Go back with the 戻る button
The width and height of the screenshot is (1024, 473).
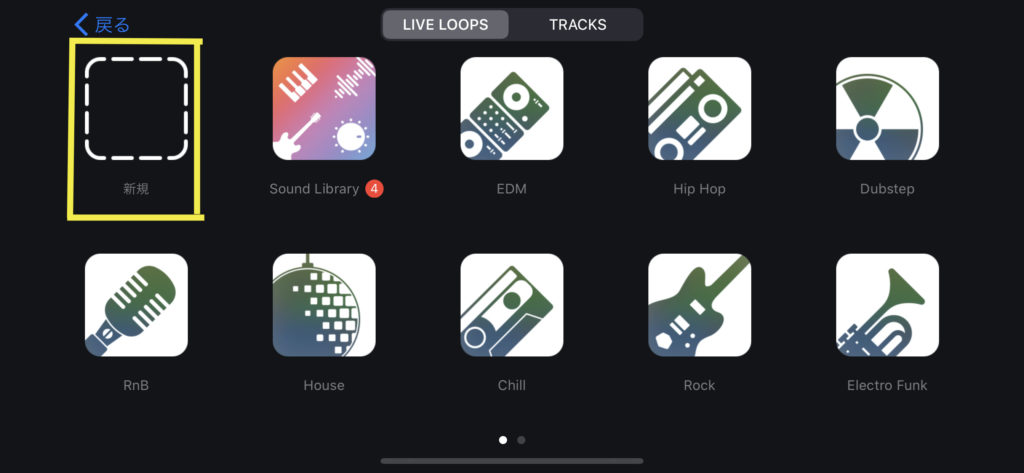point(103,25)
